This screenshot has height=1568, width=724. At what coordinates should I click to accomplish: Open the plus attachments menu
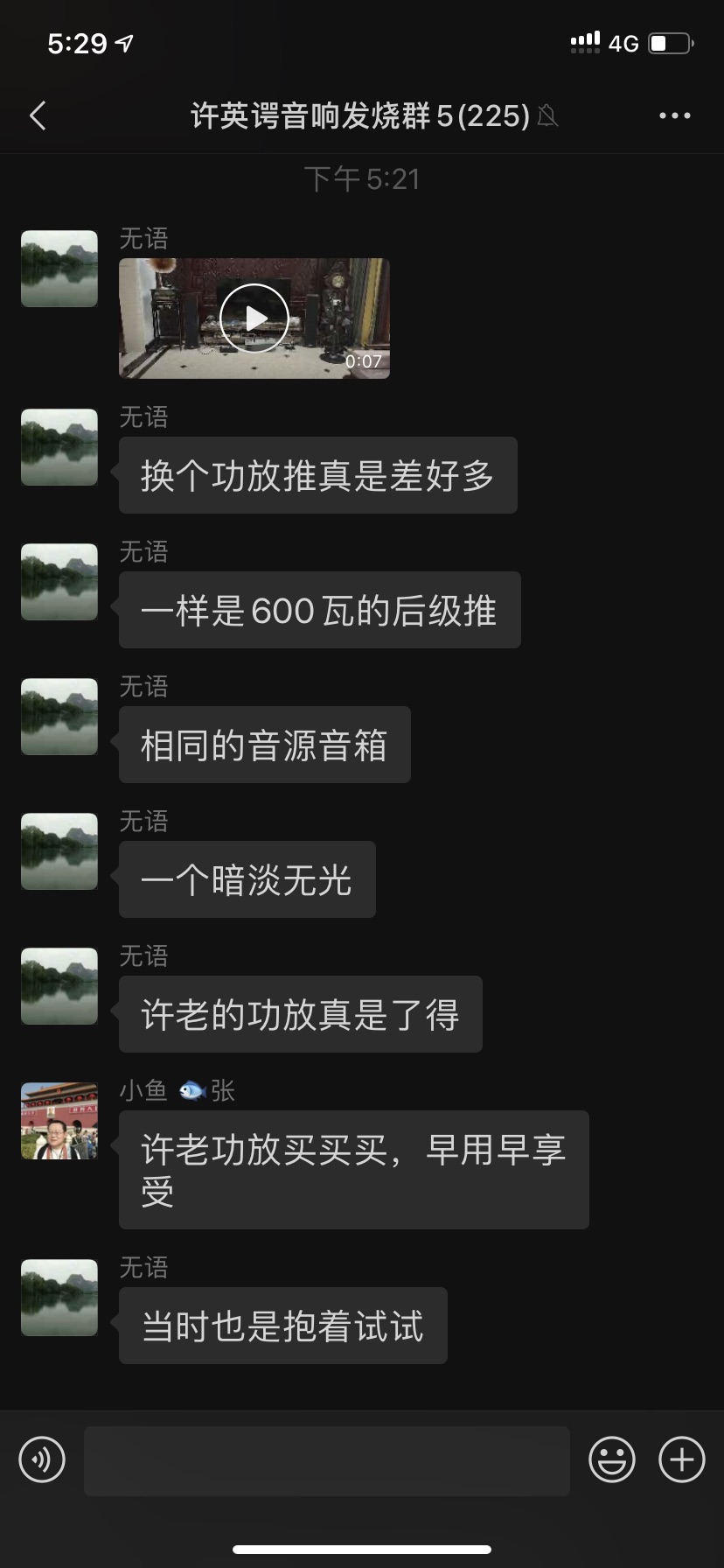tap(681, 1459)
